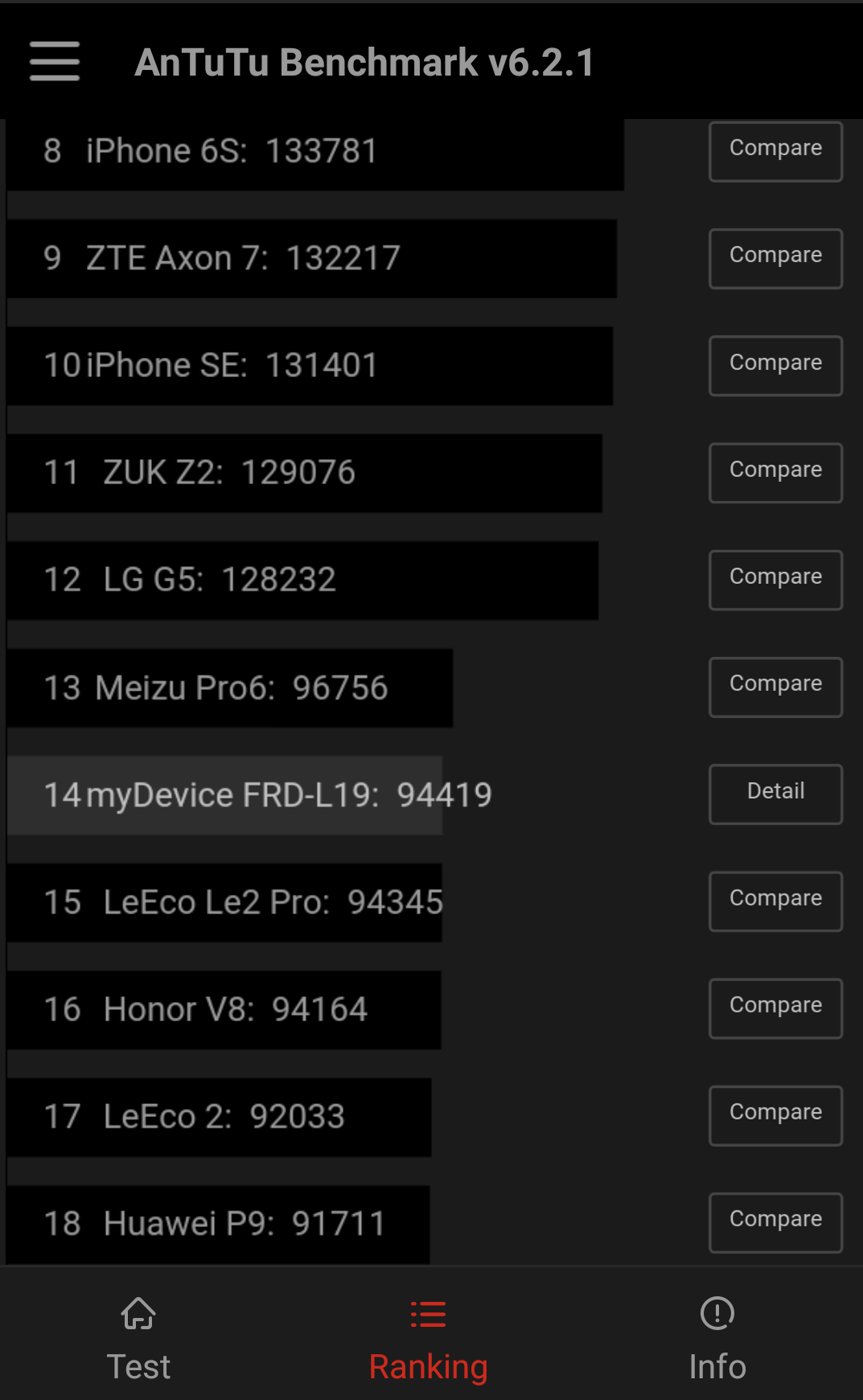The width and height of the screenshot is (863, 1400).
Task: Compare against Meizu Pro6
Action: 775,687
